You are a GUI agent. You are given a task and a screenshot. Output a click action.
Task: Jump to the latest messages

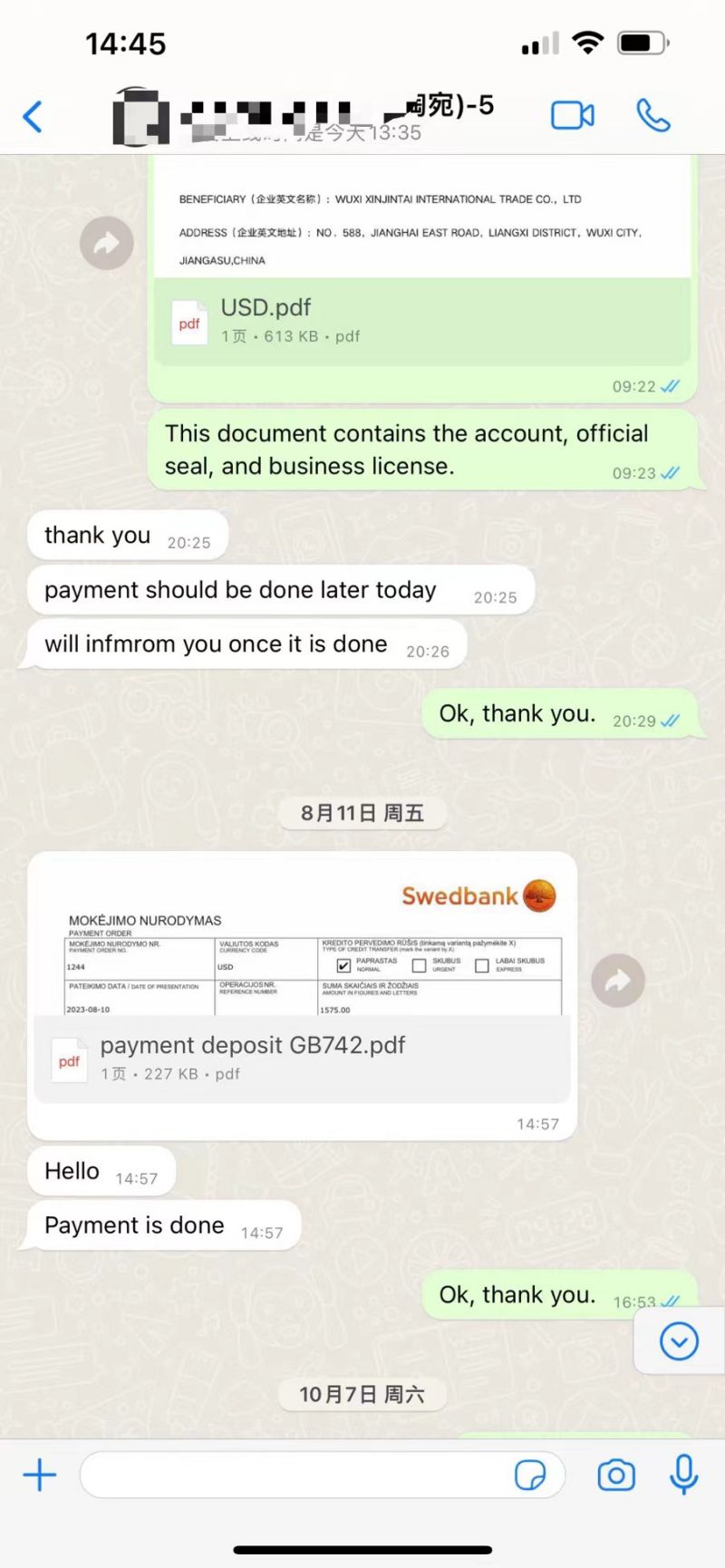click(x=679, y=1341)
